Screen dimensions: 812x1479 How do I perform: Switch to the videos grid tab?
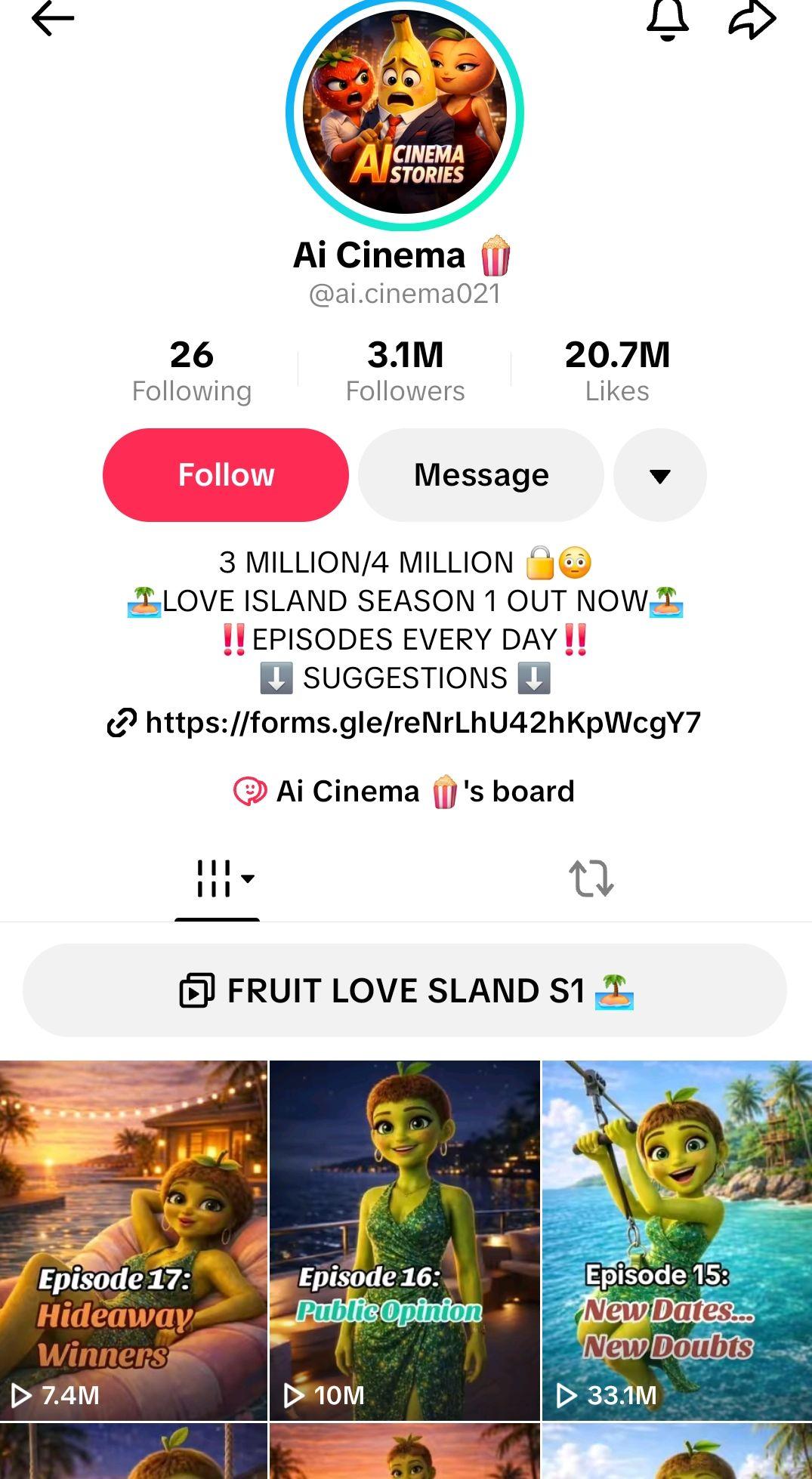218,878
